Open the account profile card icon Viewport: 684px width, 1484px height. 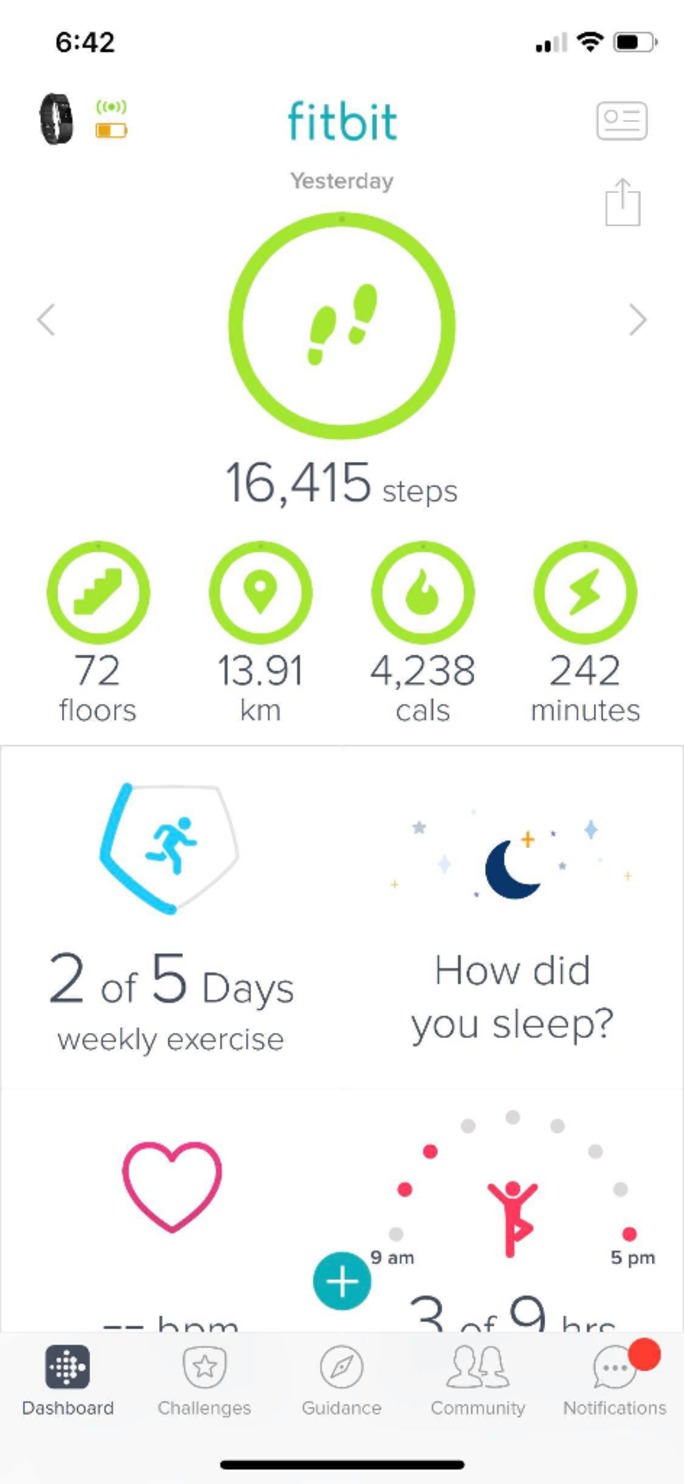coord(621,121)
